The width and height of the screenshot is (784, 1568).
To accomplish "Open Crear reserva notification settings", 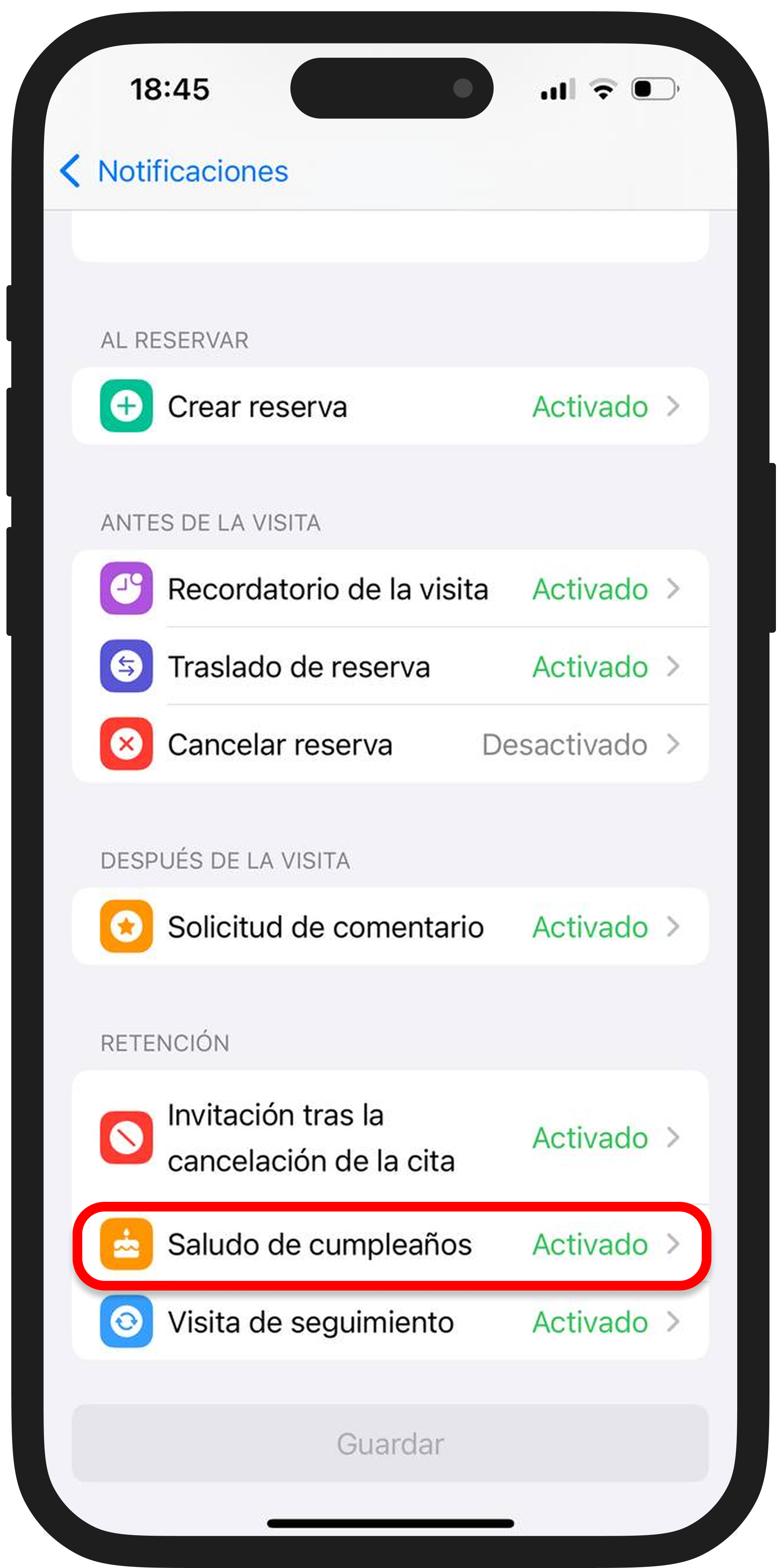I will (390, 406).
